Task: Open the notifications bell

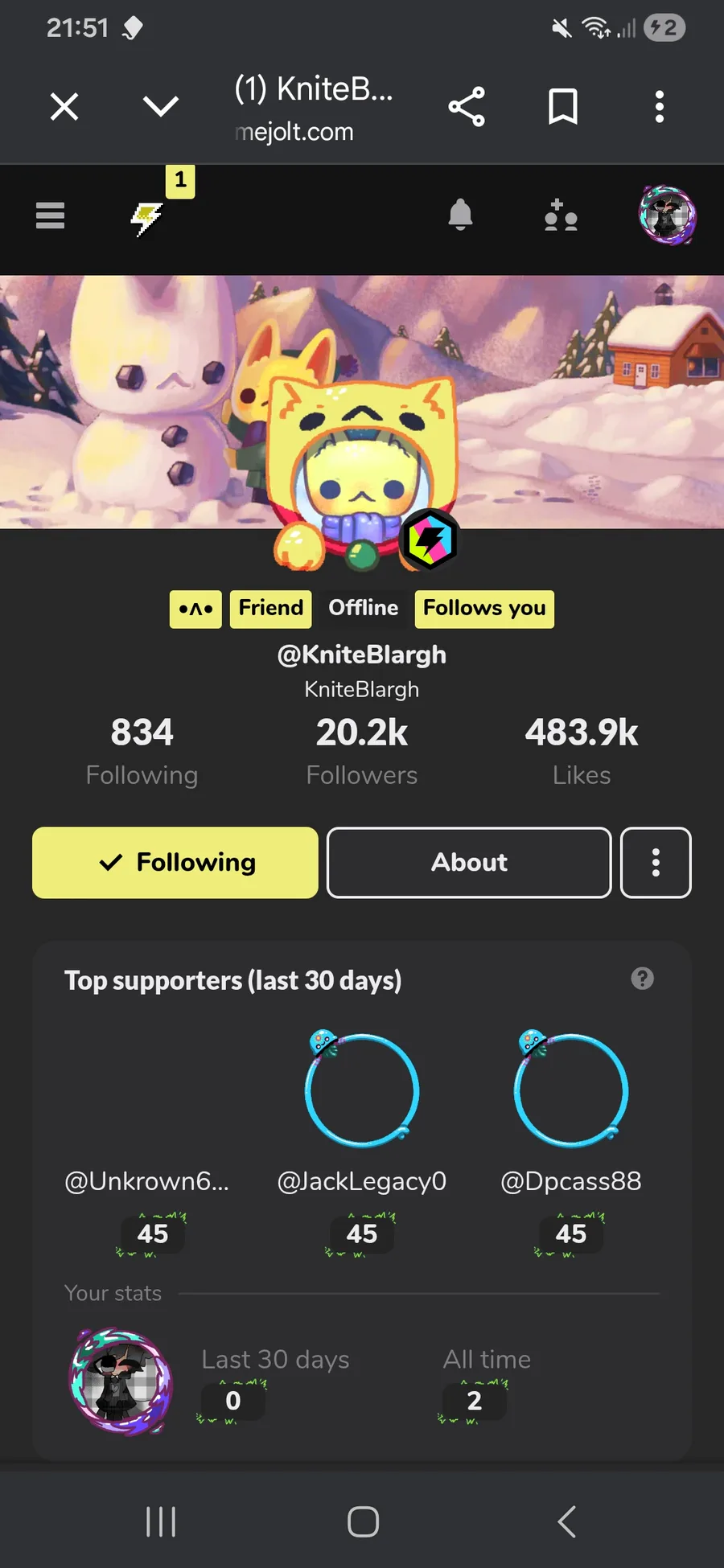Action: [460, 215]
